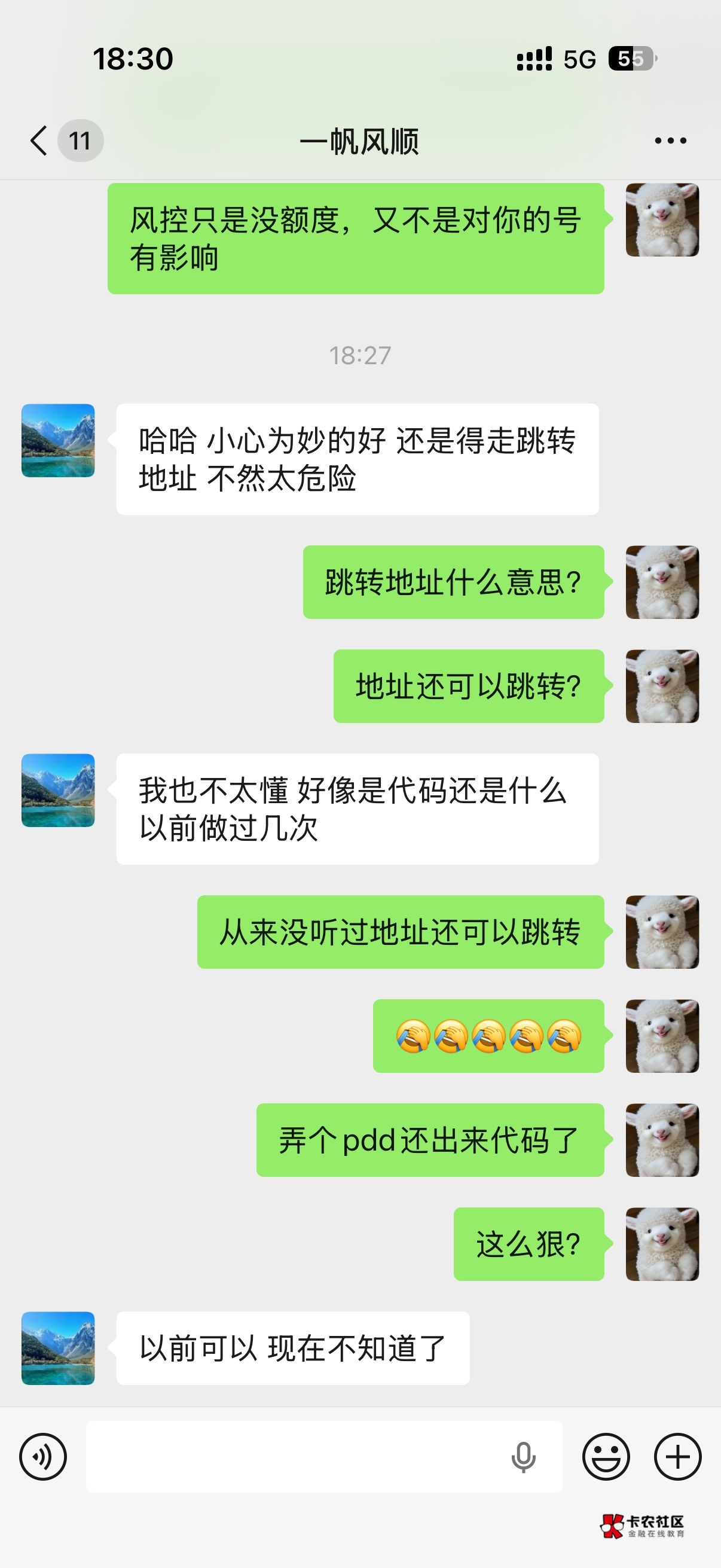The height and width of the screenshot is (1568, 721).
Task: Open the plus attachments menu
Action: click(677, 1457)
